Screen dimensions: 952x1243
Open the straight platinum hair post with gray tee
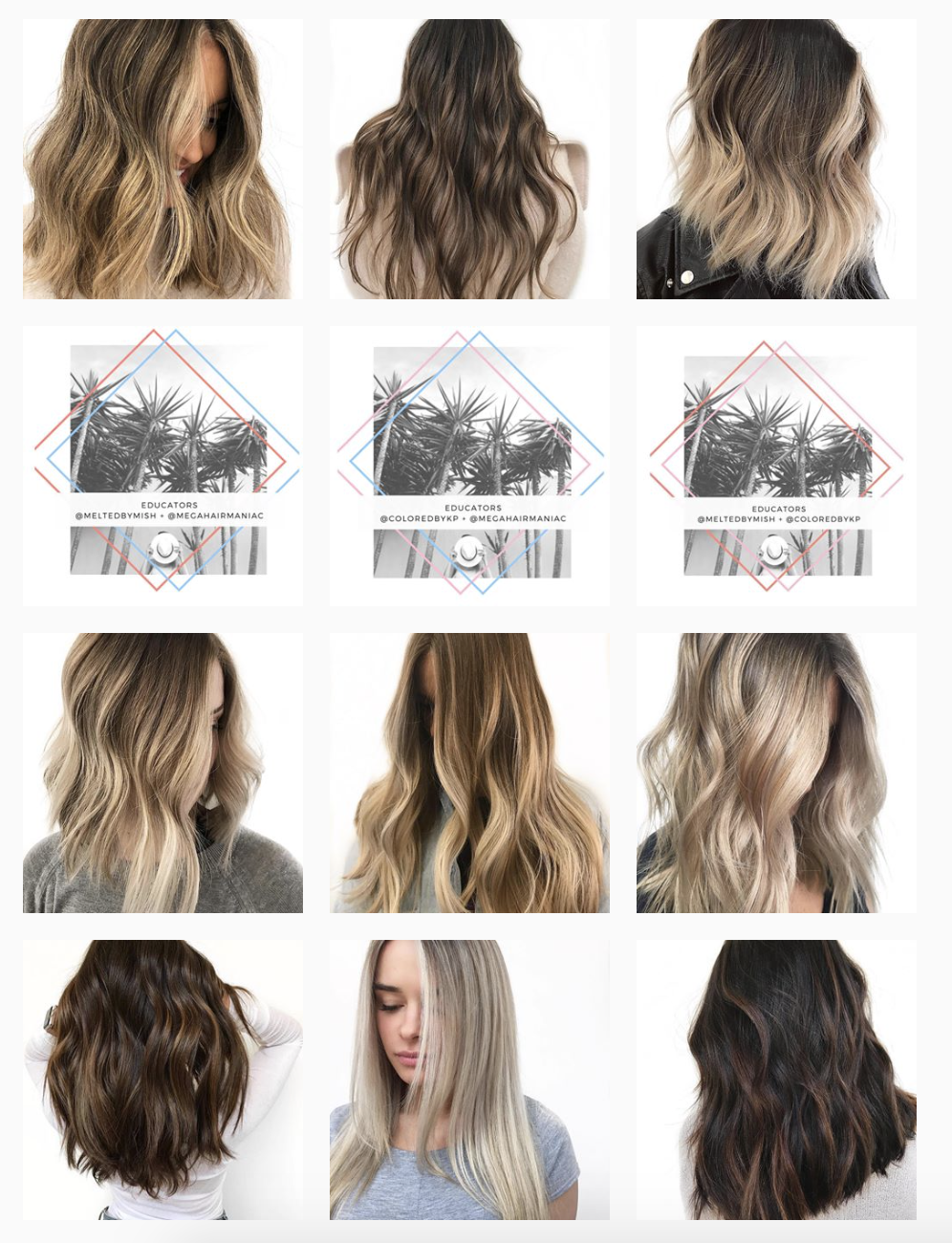point(469,1079)
